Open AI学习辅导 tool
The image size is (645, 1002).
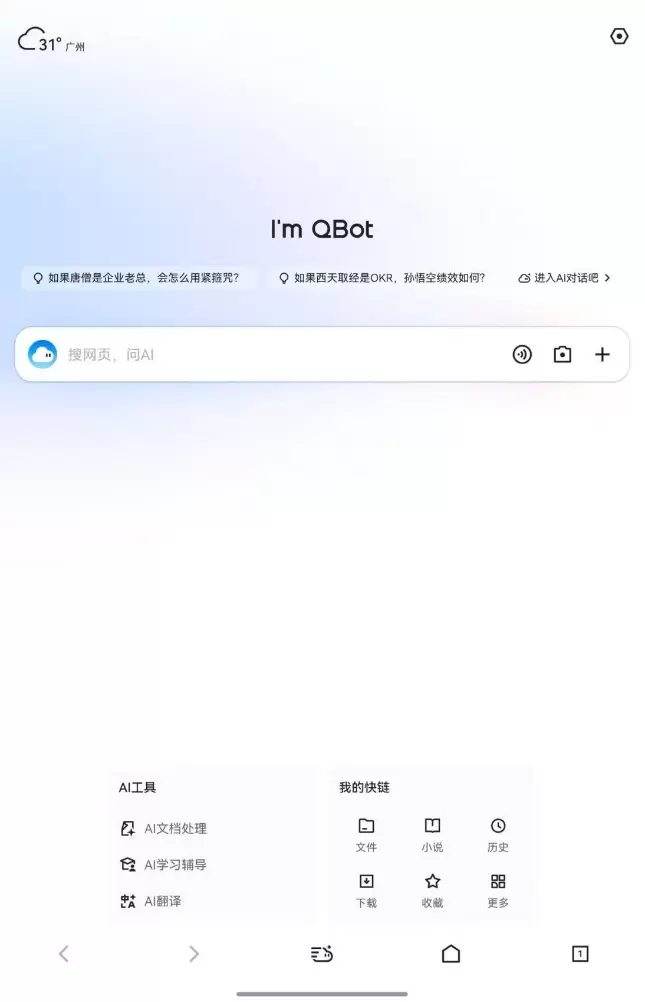click(164, 865)
